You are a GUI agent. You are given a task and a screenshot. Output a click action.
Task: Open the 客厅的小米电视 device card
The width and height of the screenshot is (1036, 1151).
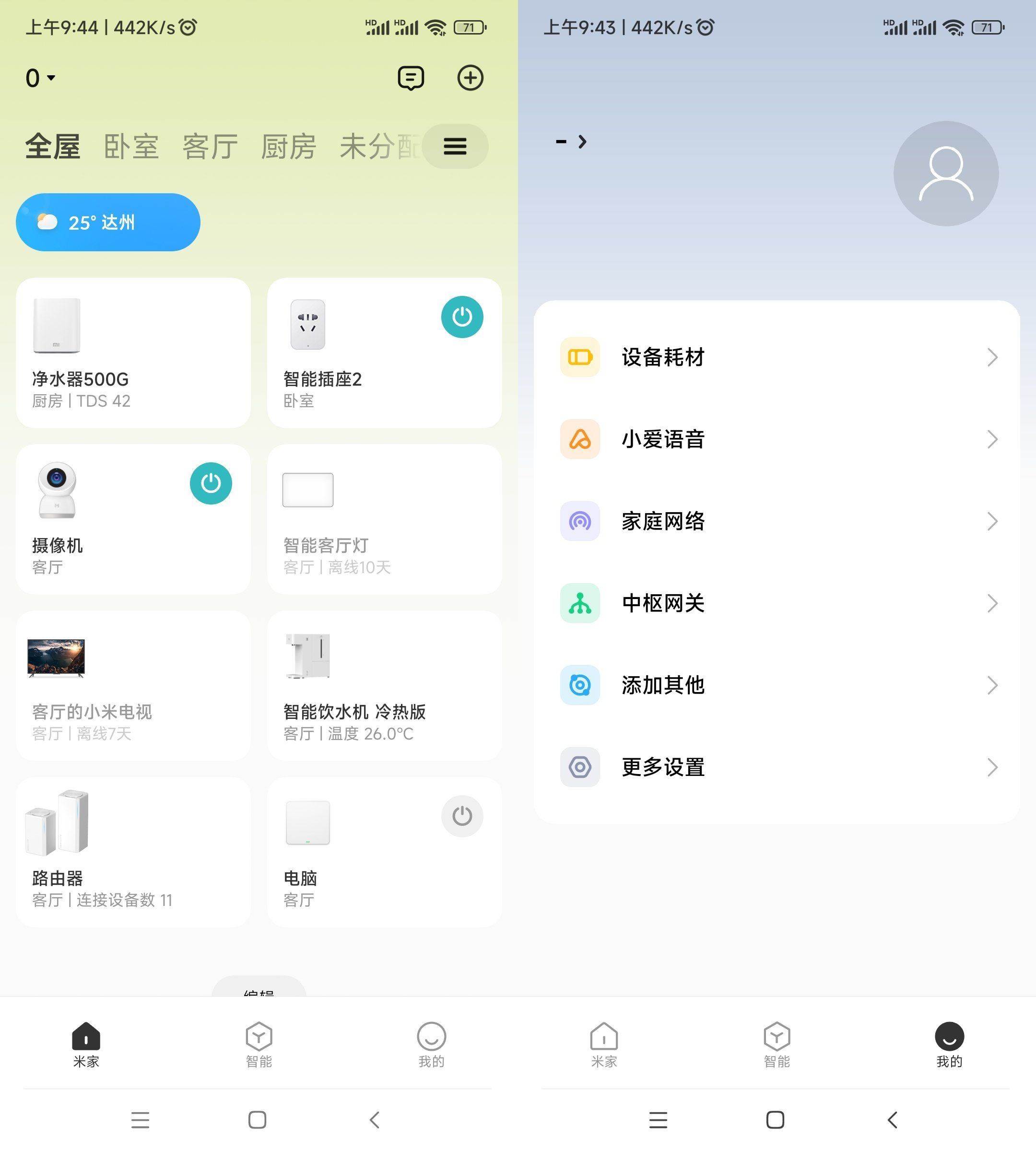[x=133, y=683]
